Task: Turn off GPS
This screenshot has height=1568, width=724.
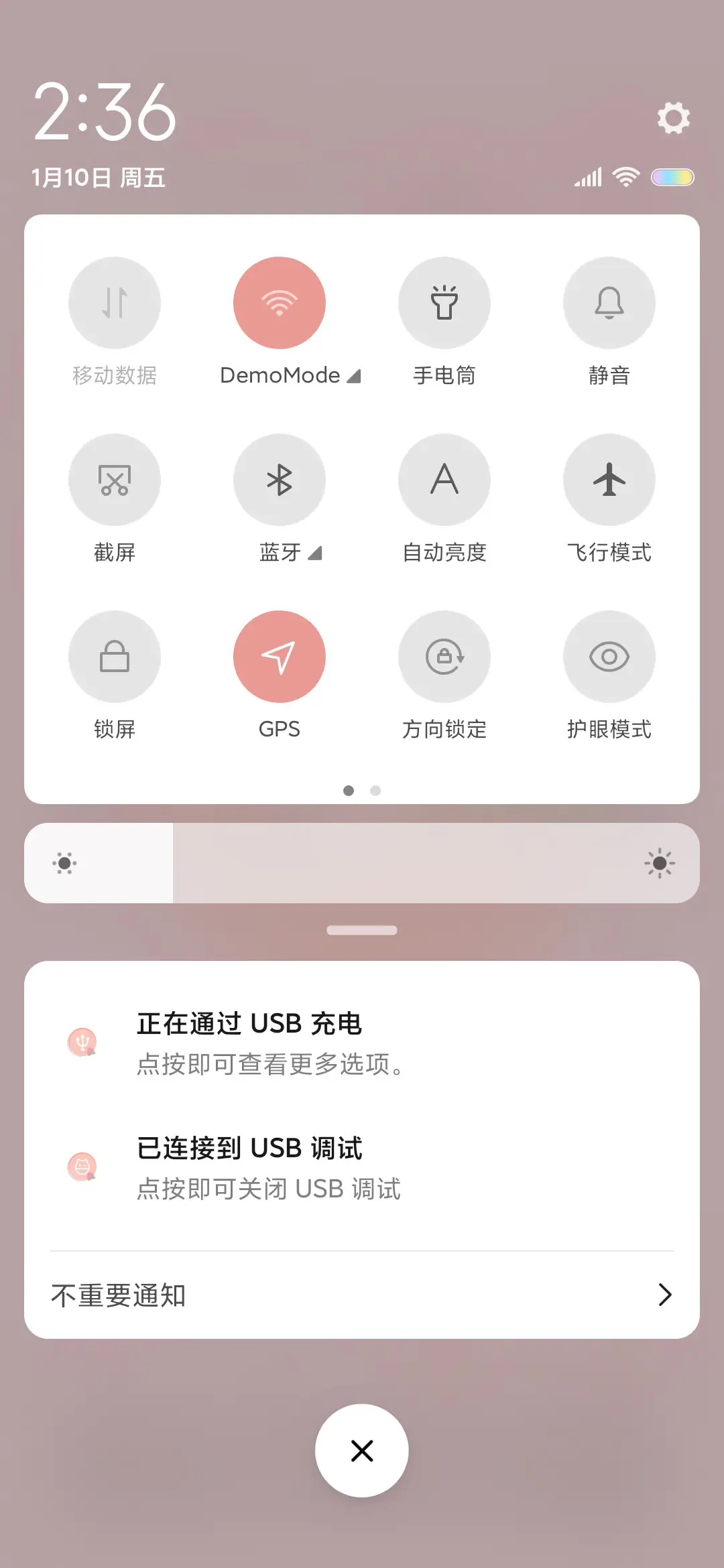Action: point(280,657)
